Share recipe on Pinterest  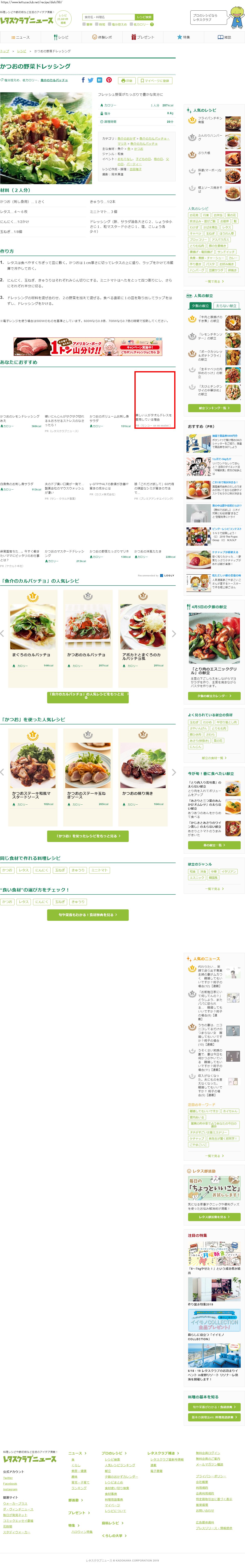pyautogui.click(x=109, y=80)
